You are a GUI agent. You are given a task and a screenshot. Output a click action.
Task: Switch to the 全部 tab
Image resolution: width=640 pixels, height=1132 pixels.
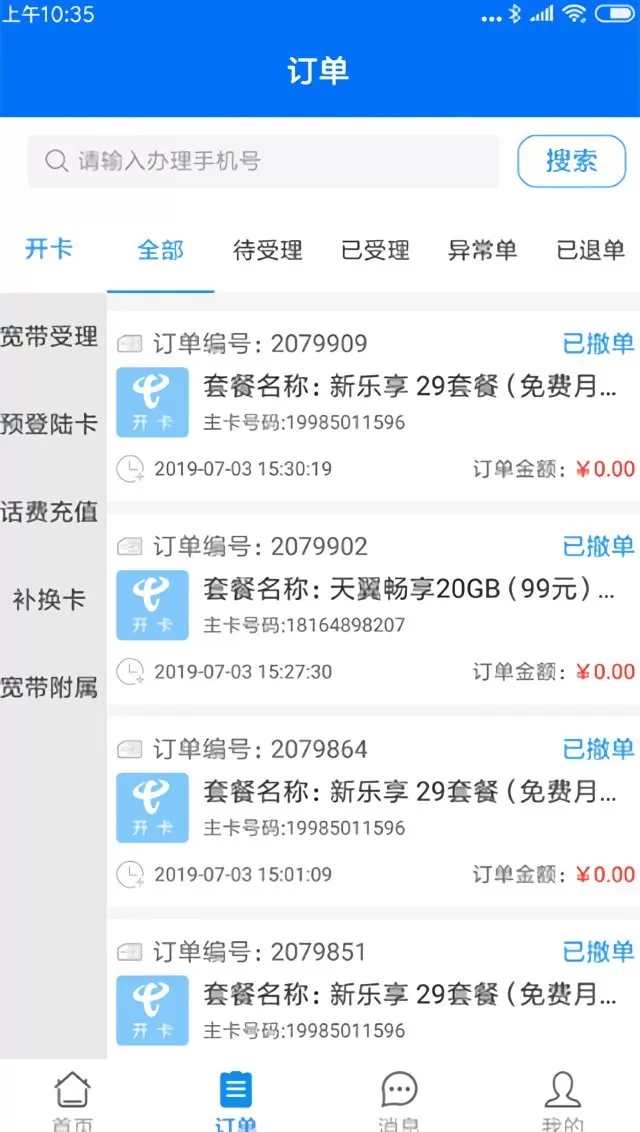[161, 250]
